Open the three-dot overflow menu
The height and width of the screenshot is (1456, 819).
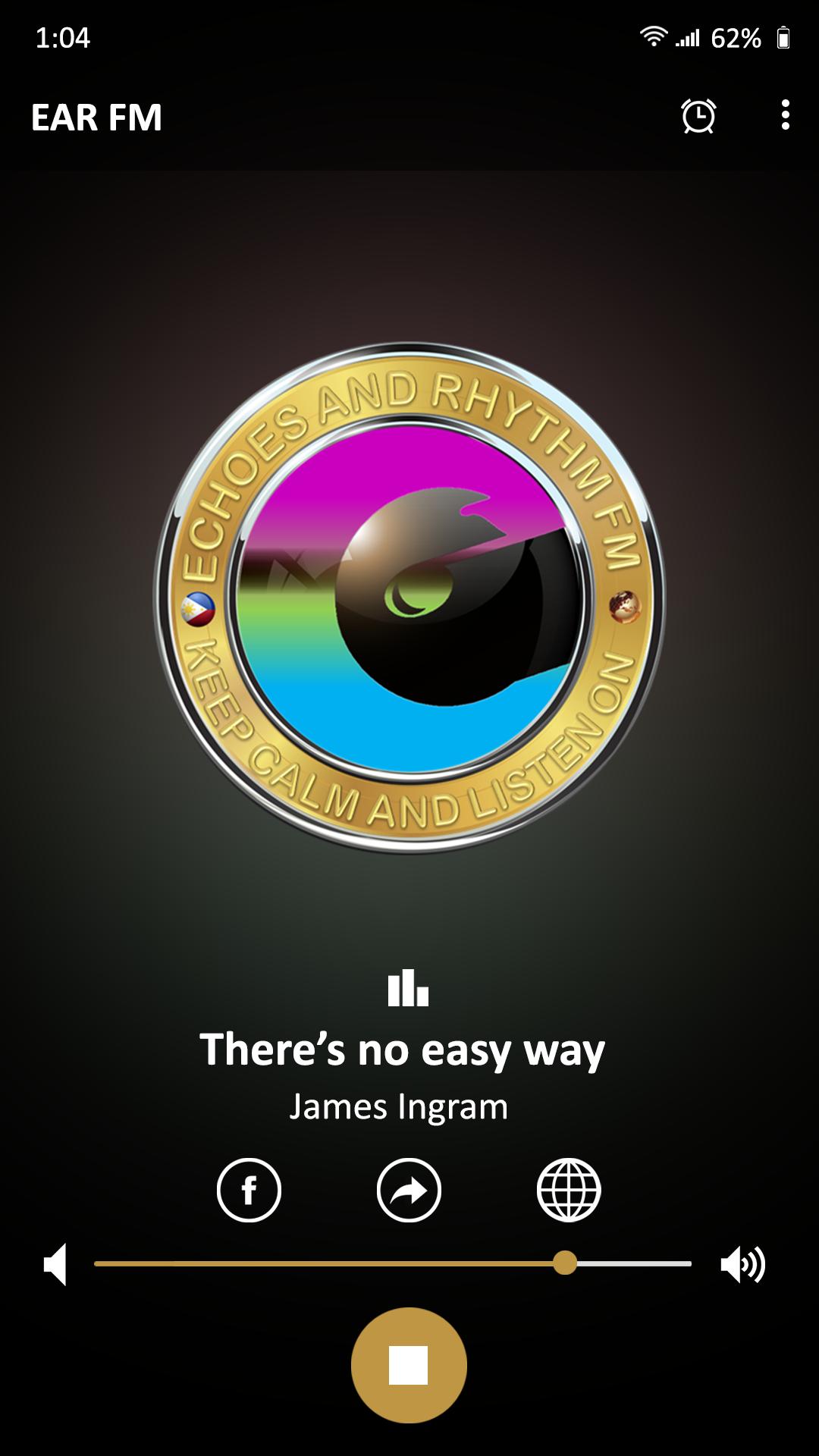[785, 115]
